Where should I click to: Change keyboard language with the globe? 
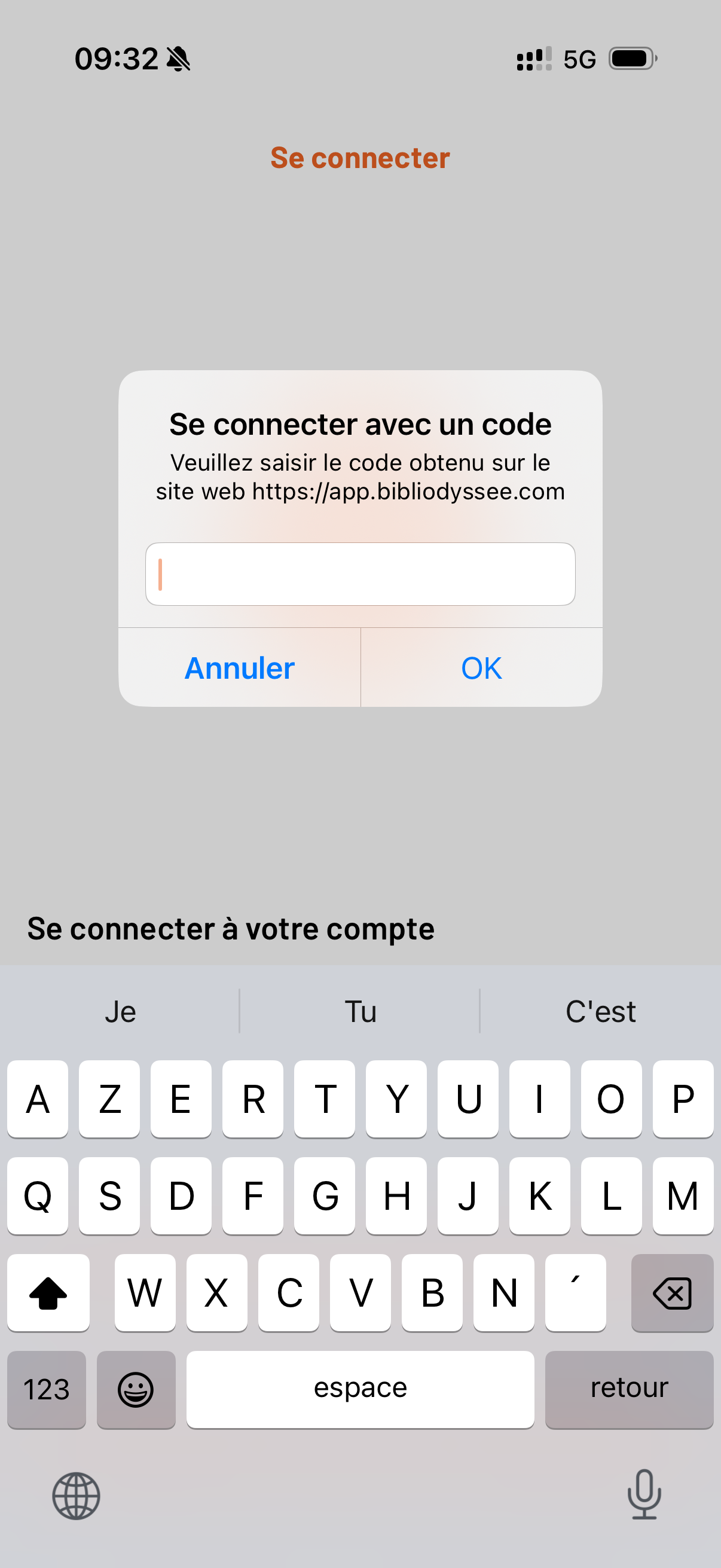point(76,1495)
